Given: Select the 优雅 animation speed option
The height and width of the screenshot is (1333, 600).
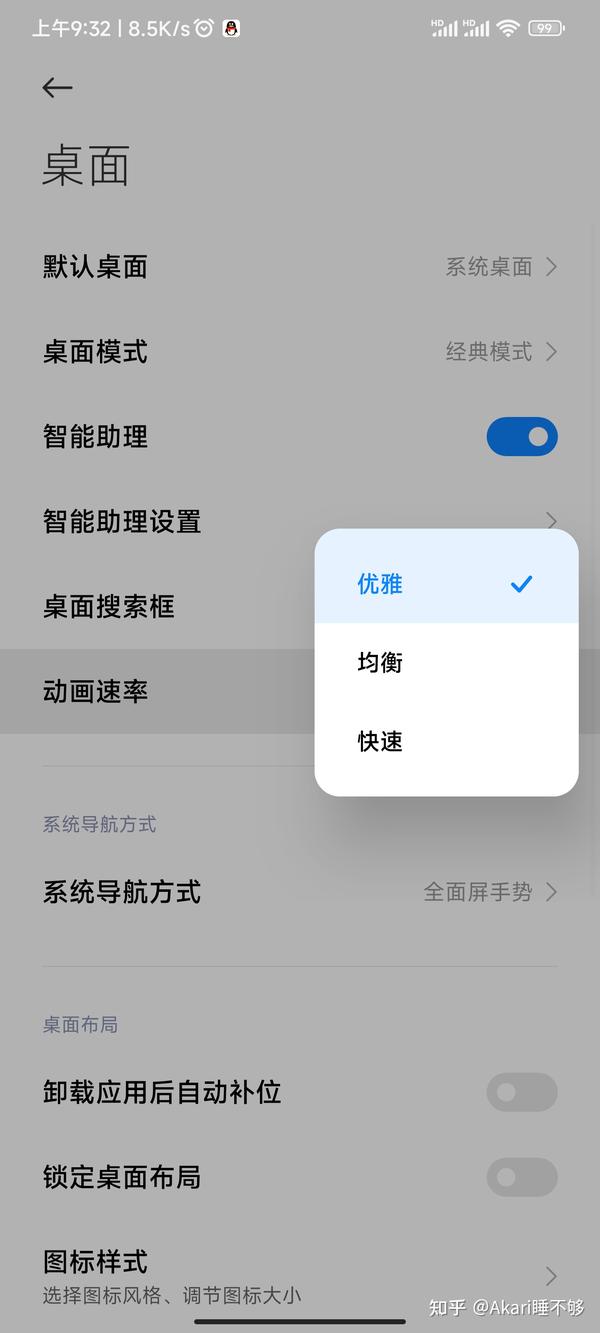Looking at the screenshot, I should (x=446, y=584).
